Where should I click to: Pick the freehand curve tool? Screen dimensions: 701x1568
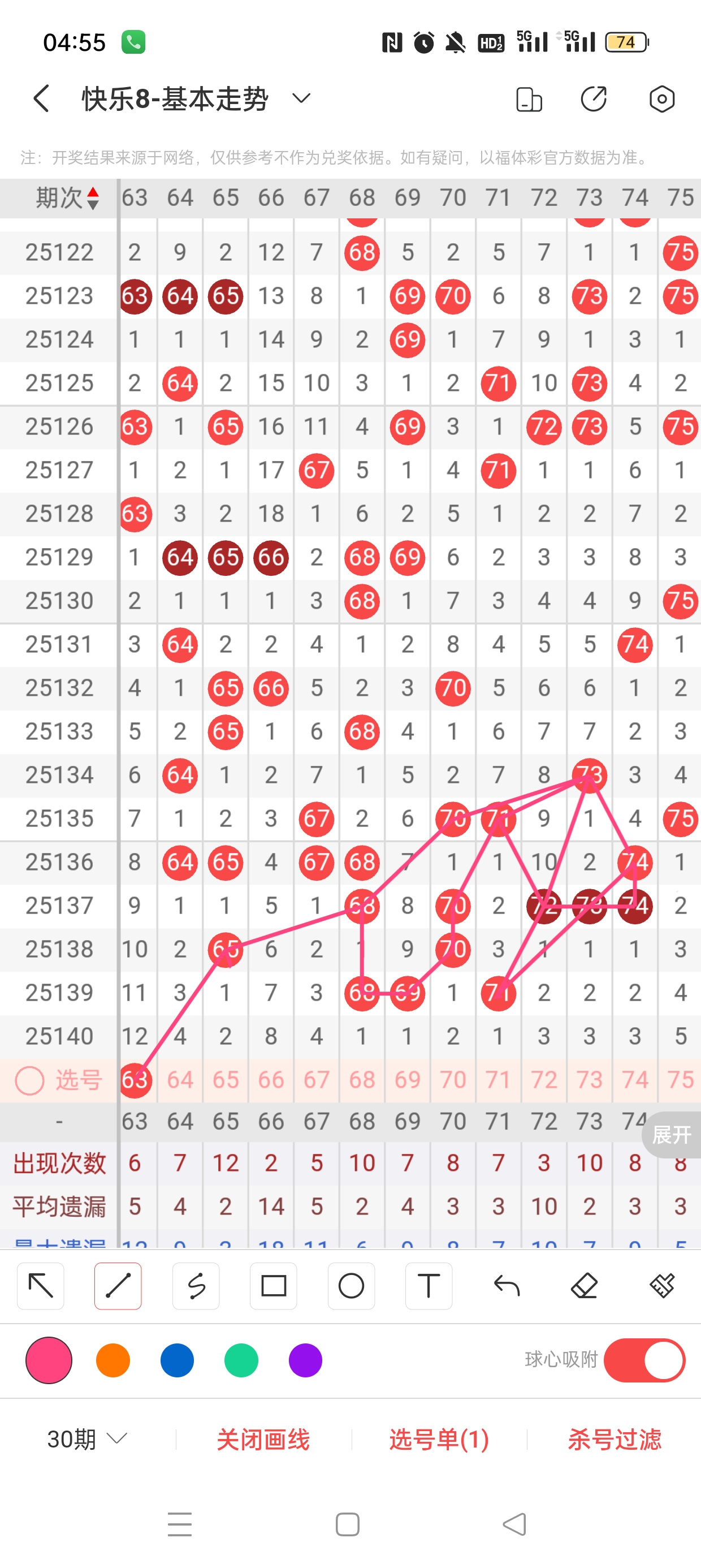coord(196,1286)
